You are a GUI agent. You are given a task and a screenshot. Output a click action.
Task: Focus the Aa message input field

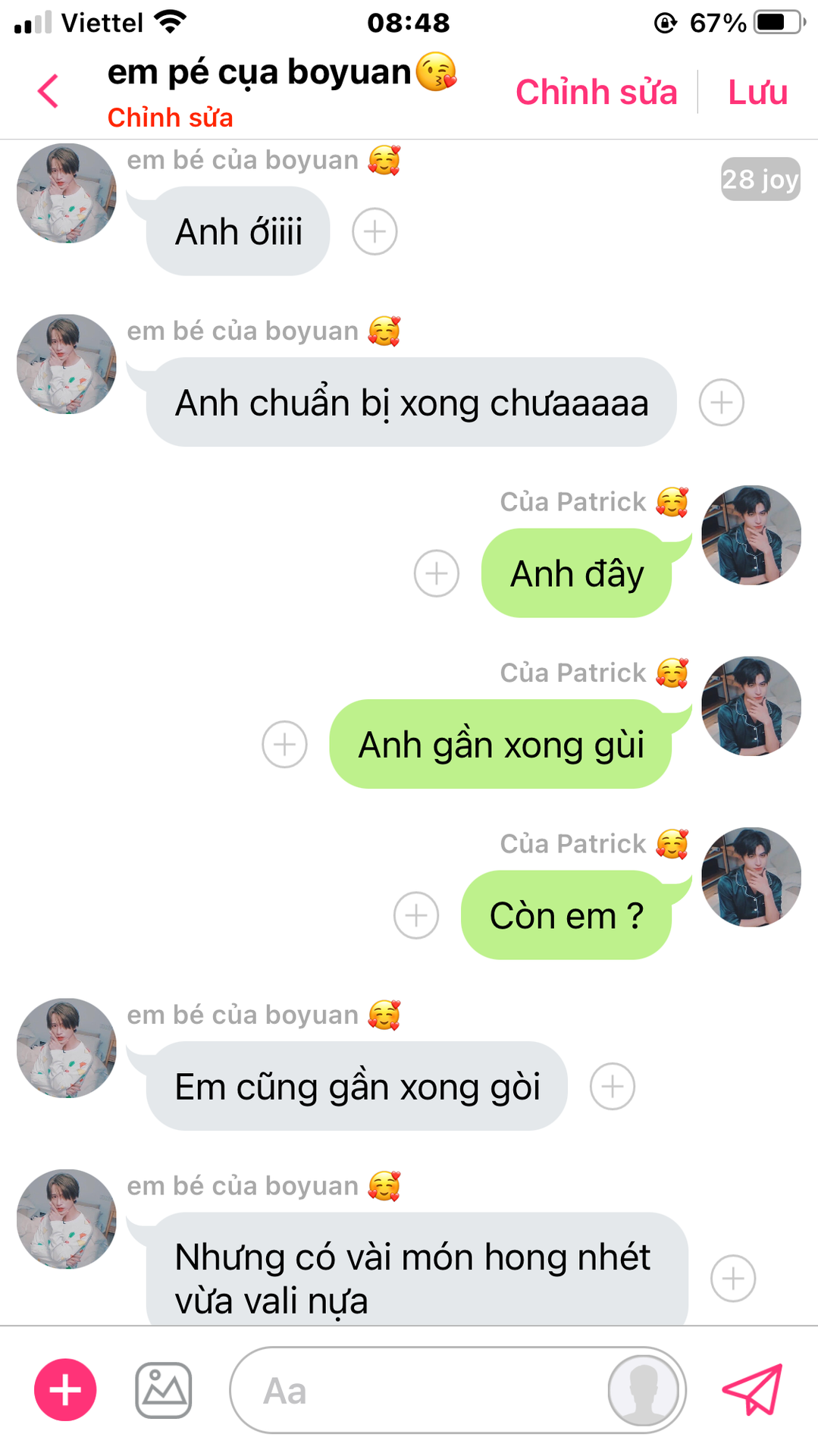pos(417,1391)
